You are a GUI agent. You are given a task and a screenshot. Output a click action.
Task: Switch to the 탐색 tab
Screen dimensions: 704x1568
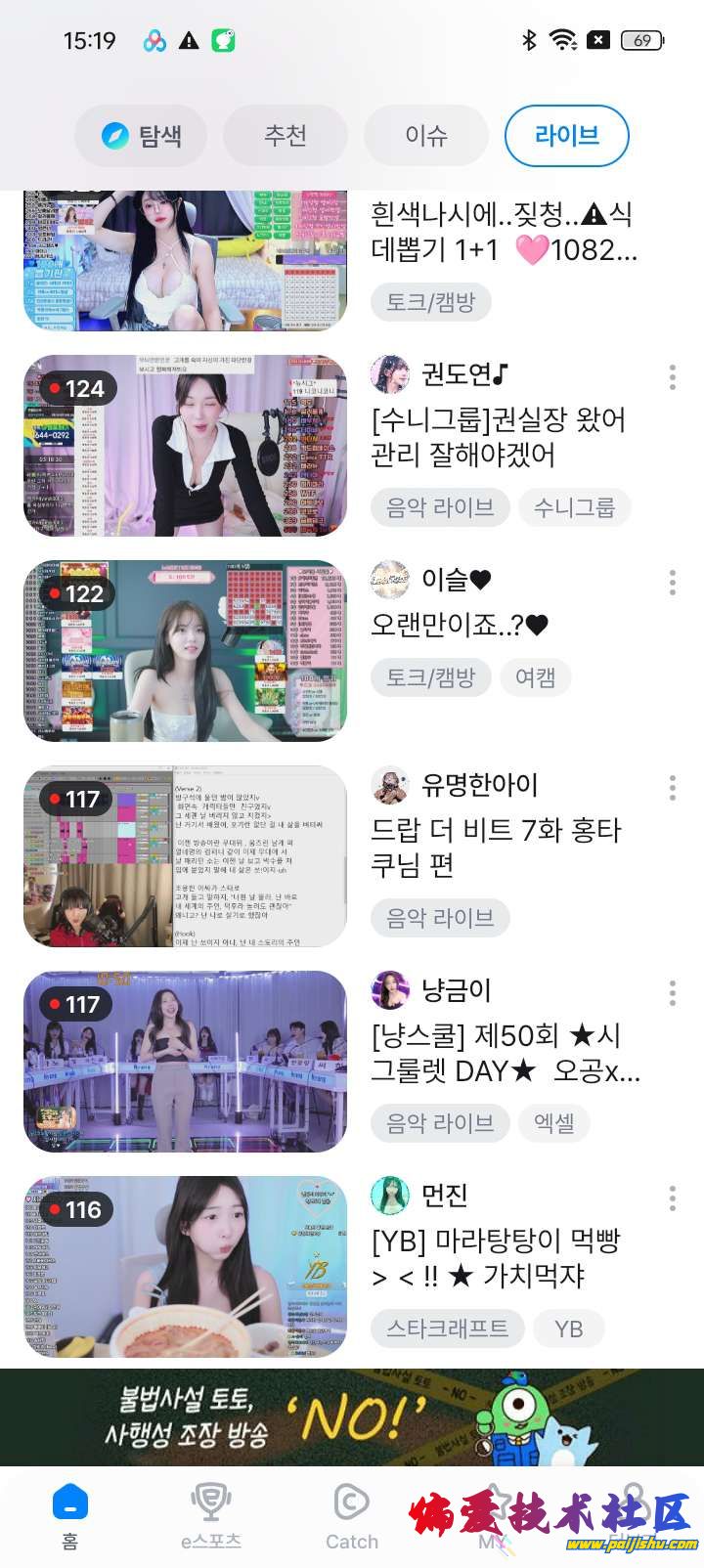point(143,136)
